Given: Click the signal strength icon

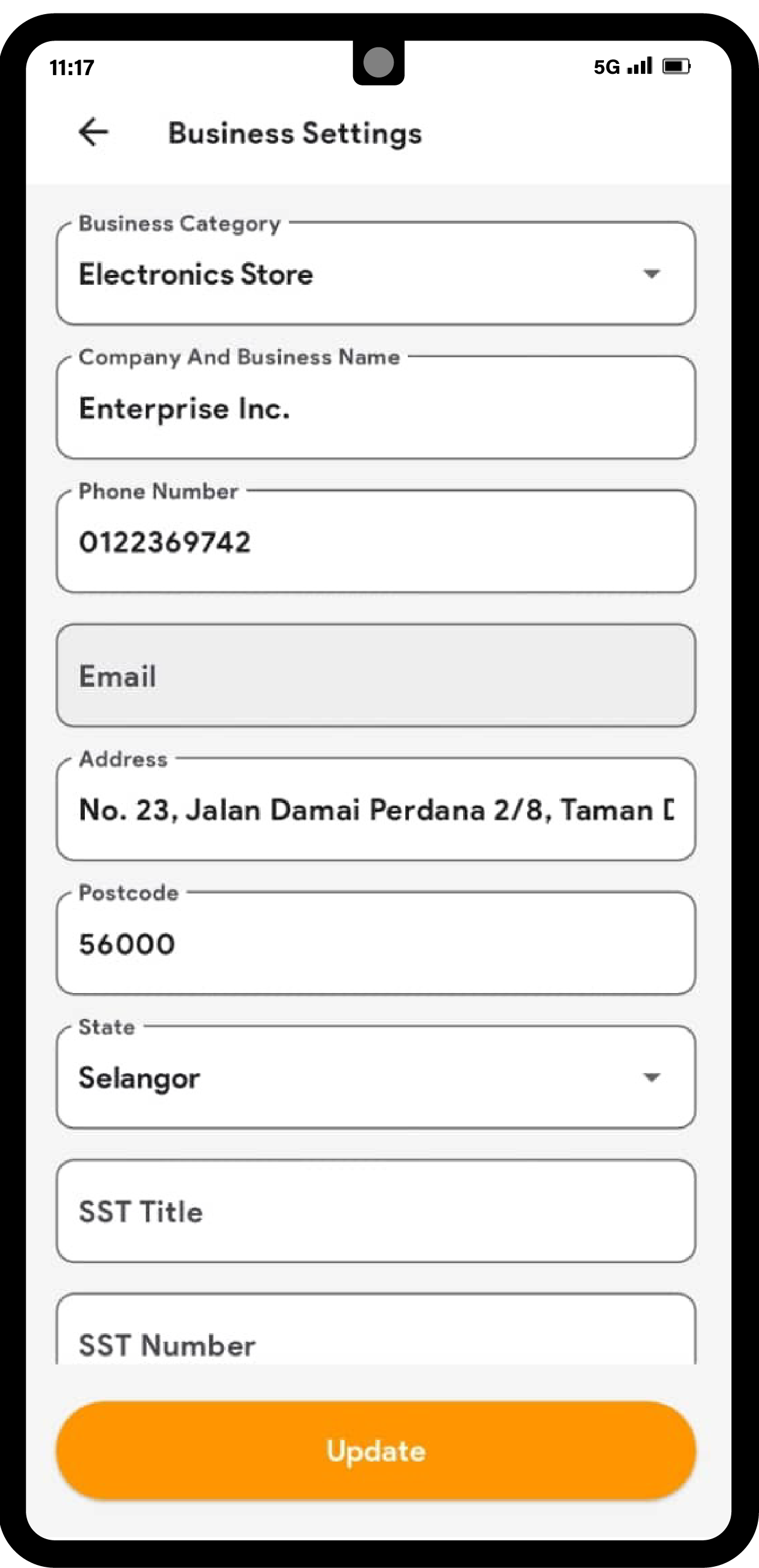Looking at the screenshot, I should tap(640, 66).
